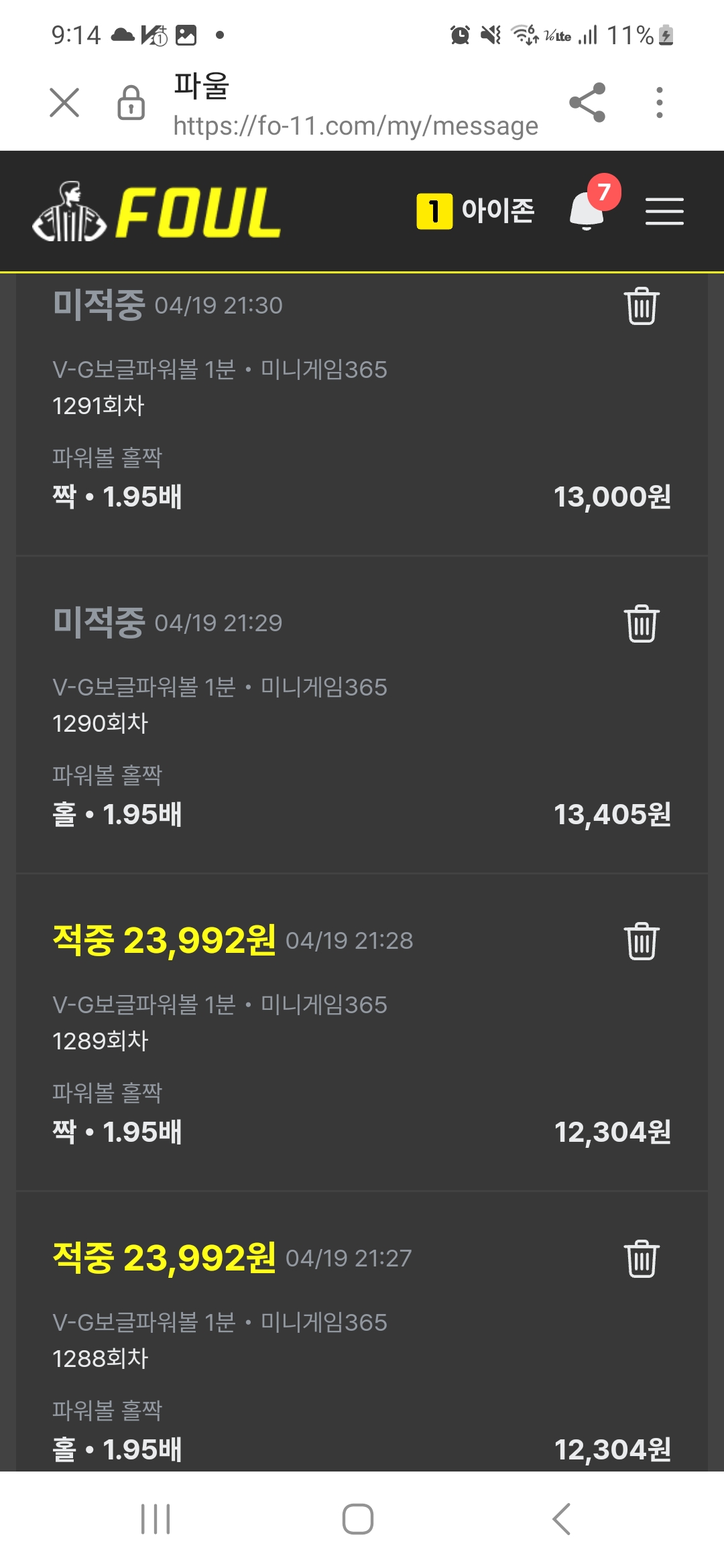Delete the 1291회차 bet record

coord(642,306)
